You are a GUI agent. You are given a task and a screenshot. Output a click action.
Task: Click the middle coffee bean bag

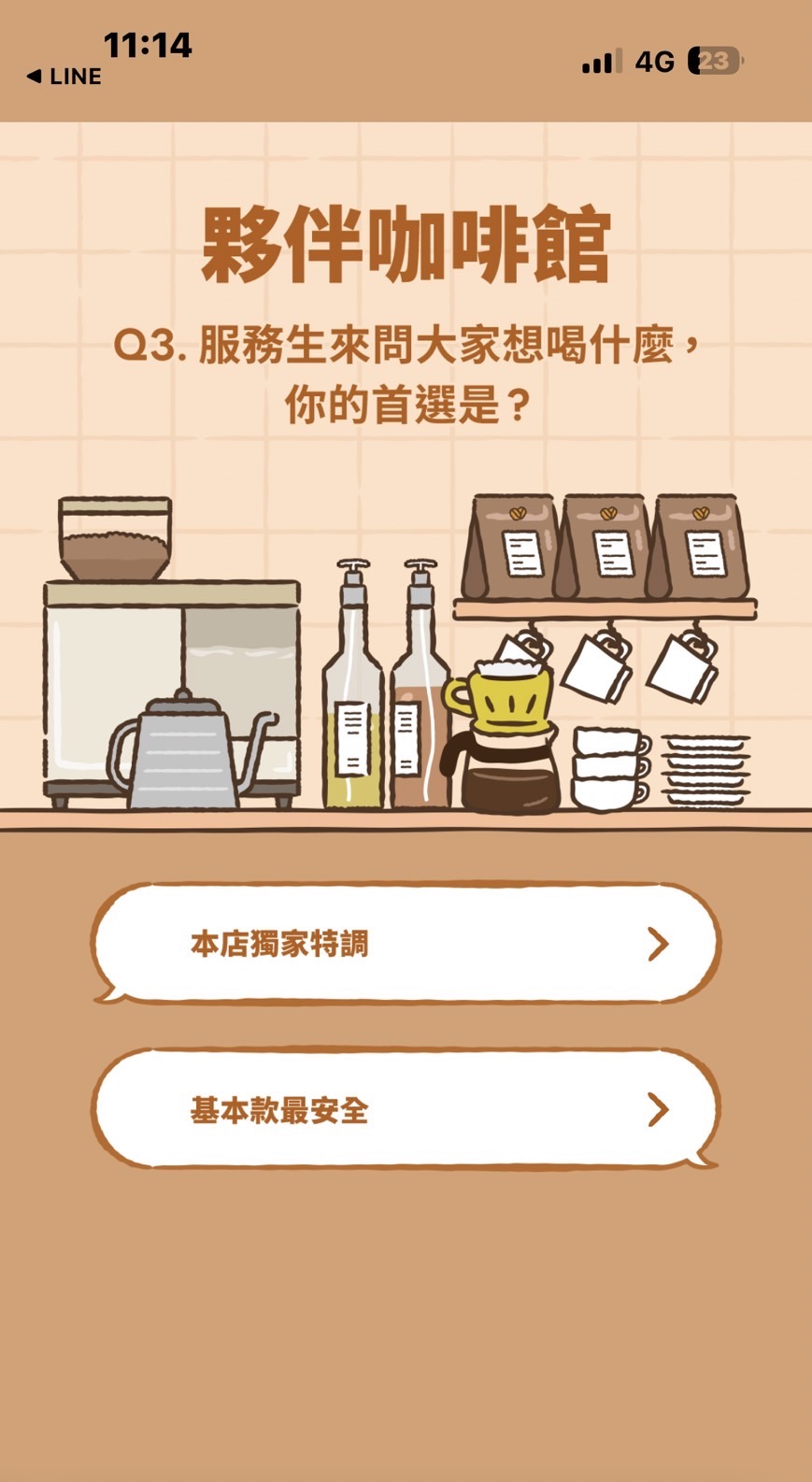[605, 547]
